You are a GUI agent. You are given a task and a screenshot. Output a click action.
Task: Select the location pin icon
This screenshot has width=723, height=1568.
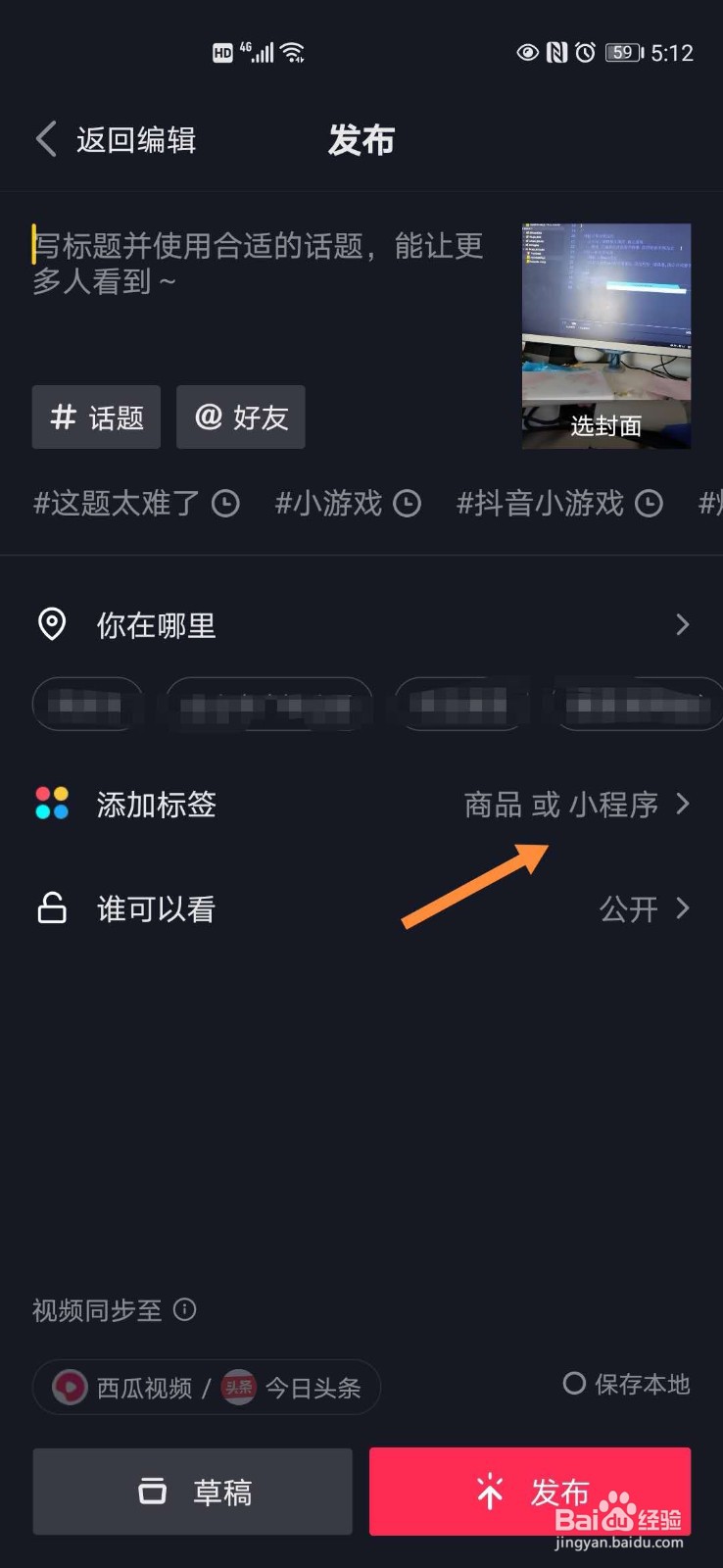click(x=51, y=624)
